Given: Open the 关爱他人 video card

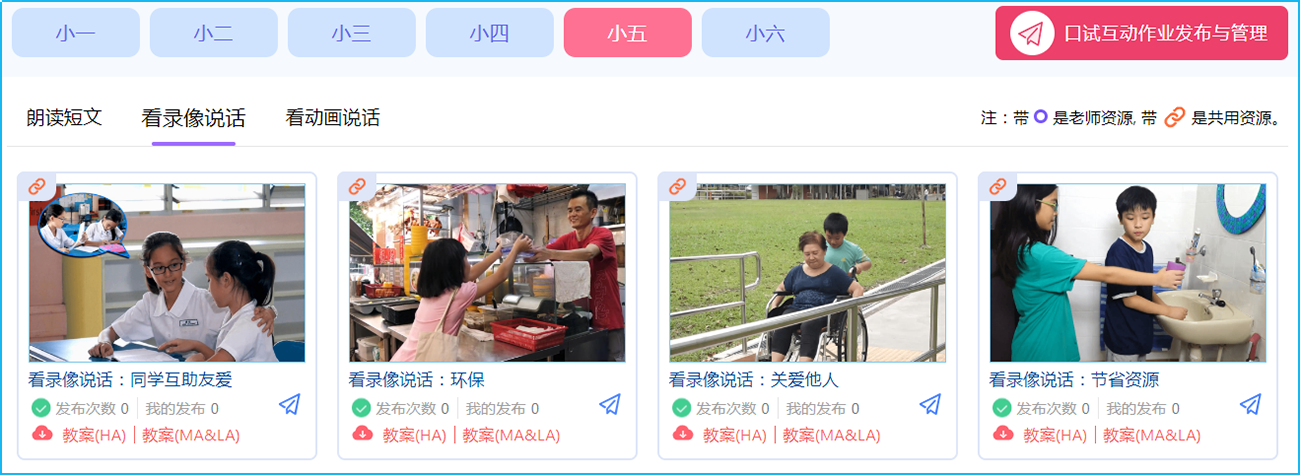Looking at the screenshot, I should click(807, 272).
